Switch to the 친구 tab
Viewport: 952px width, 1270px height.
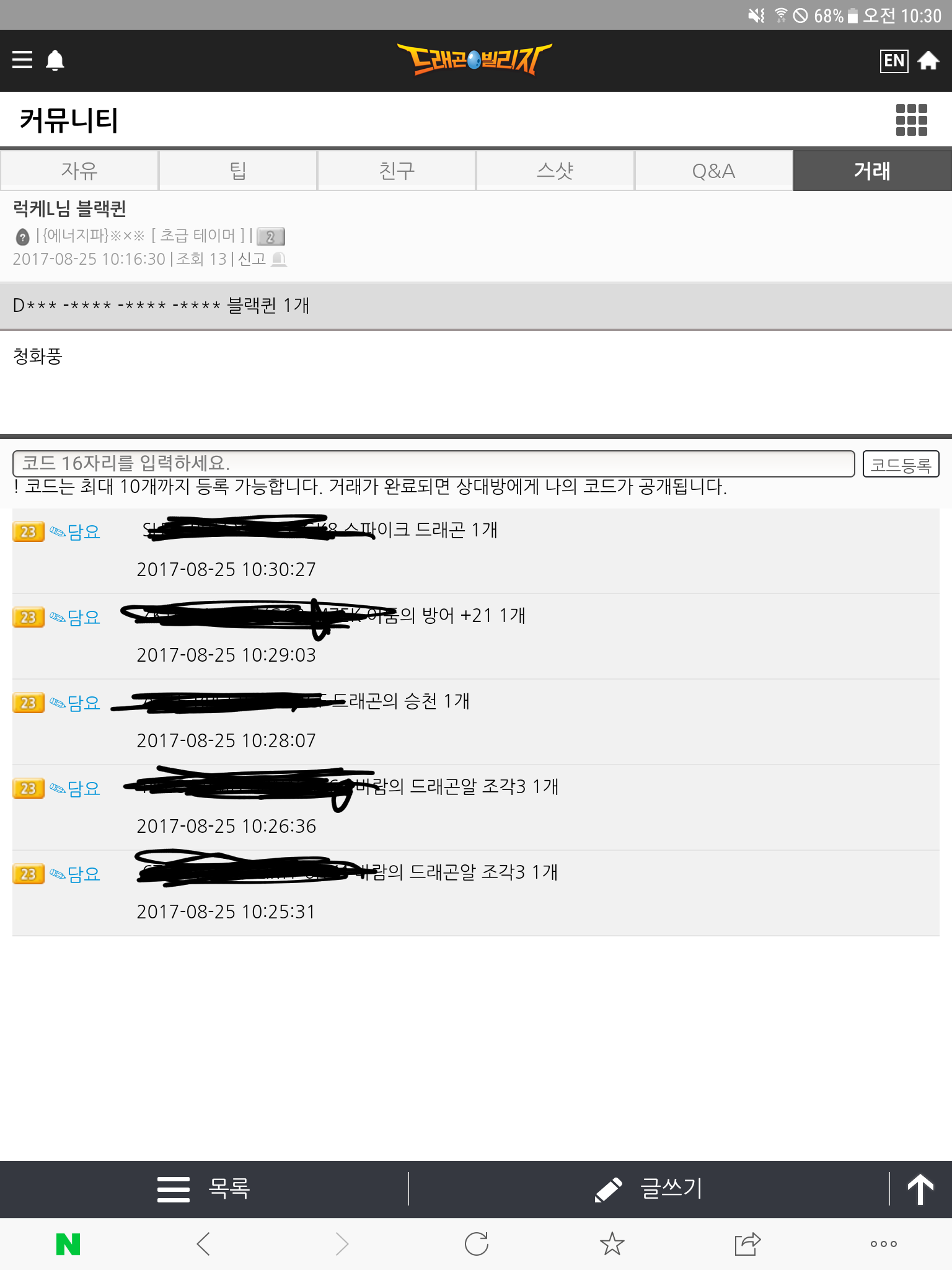(397, 171)
